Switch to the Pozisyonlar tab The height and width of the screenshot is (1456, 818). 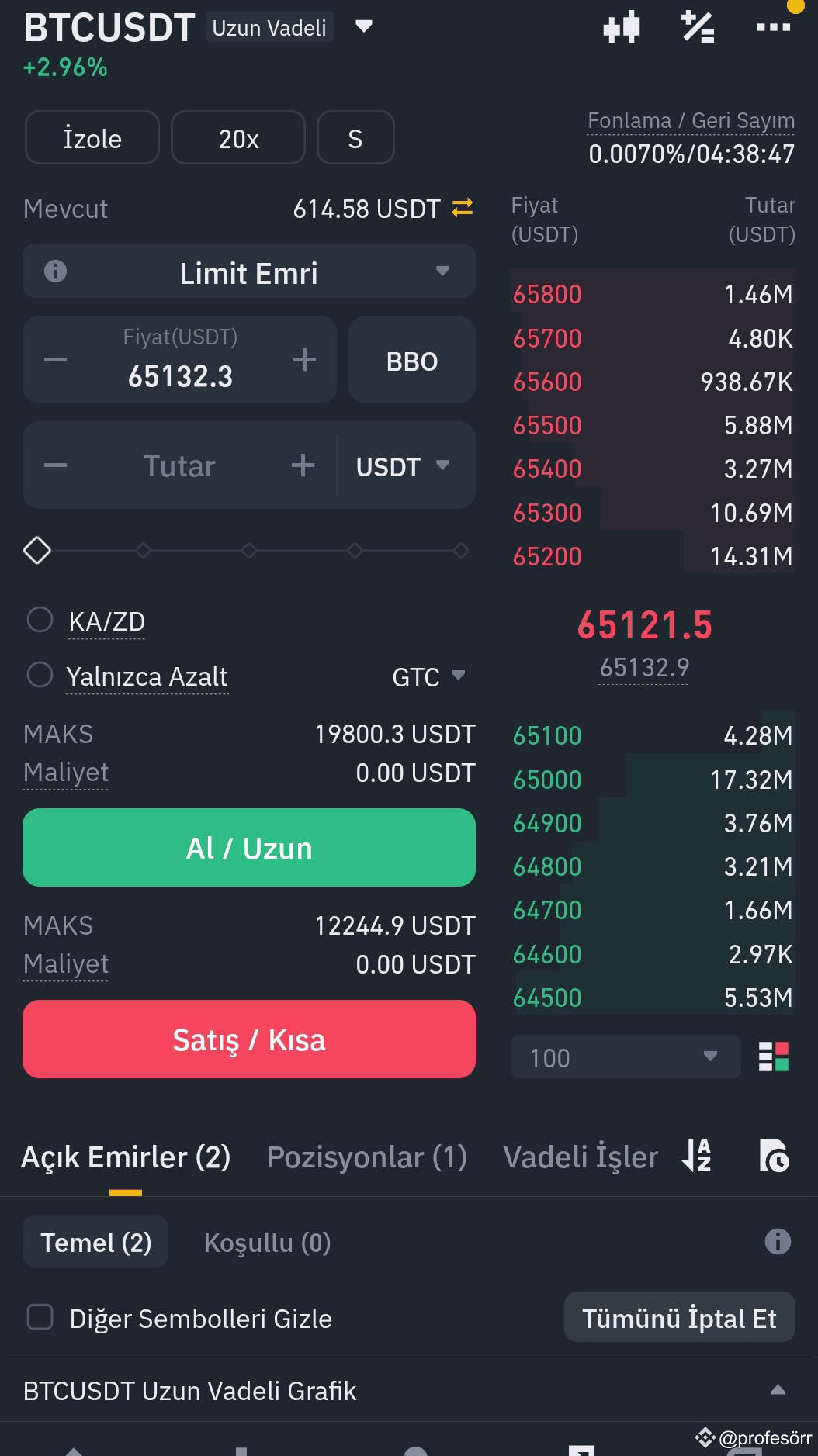pos(366,1156)
